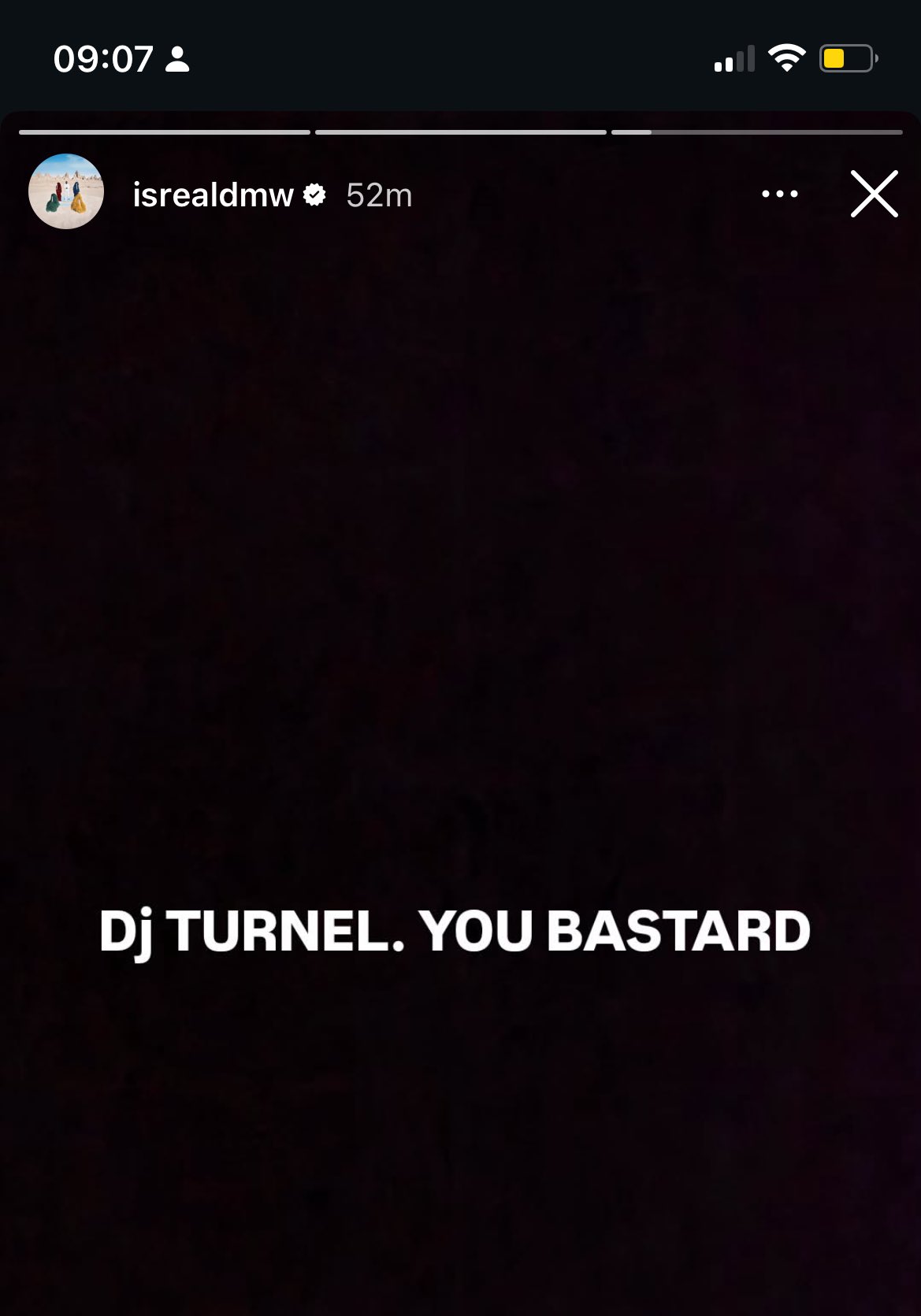The height and width of the screenshot is (1316, 921).
Task: Close the story viewer
Action: (874, 194)
